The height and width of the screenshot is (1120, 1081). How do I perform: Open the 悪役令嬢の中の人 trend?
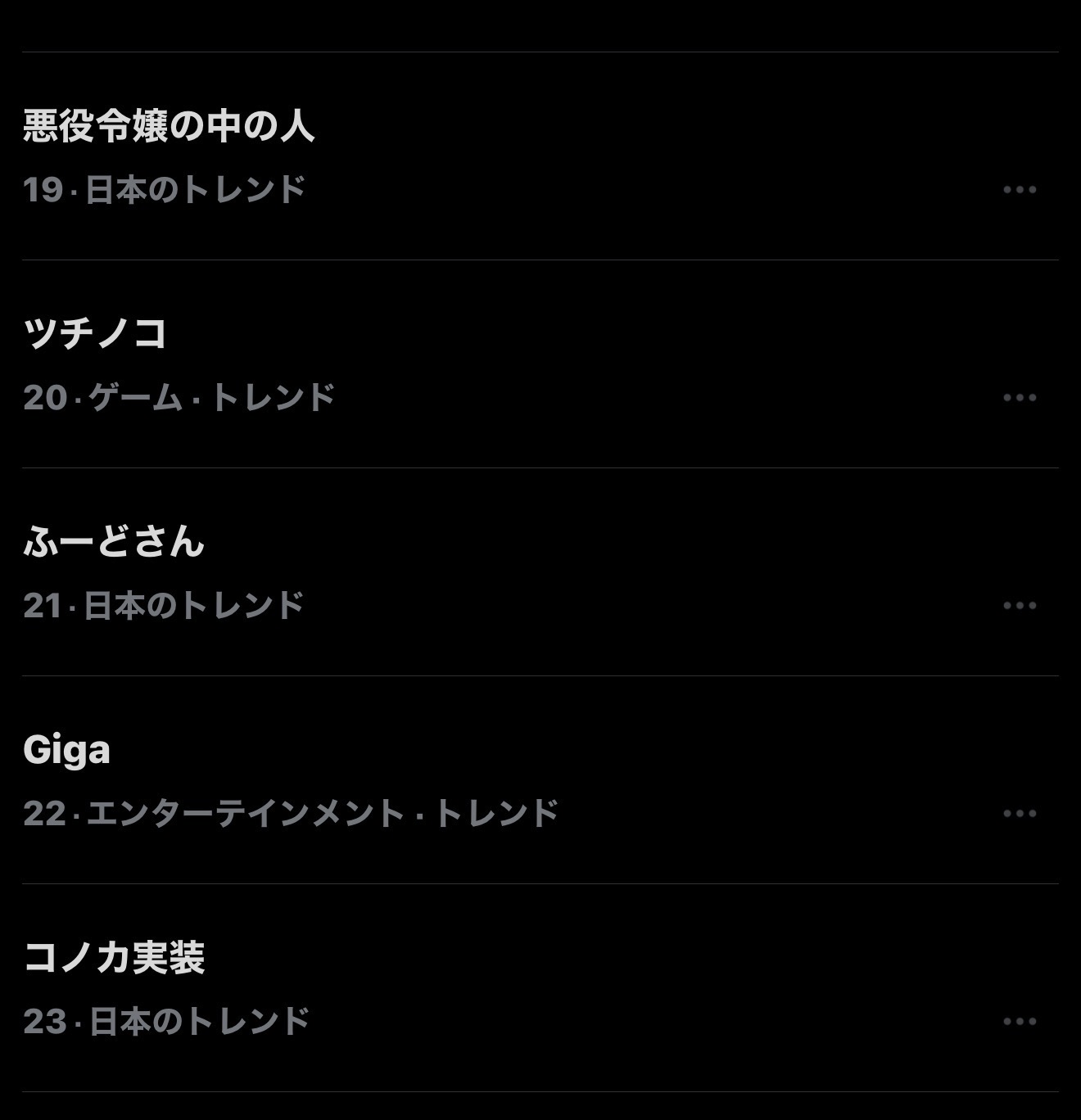pos(169,127)
